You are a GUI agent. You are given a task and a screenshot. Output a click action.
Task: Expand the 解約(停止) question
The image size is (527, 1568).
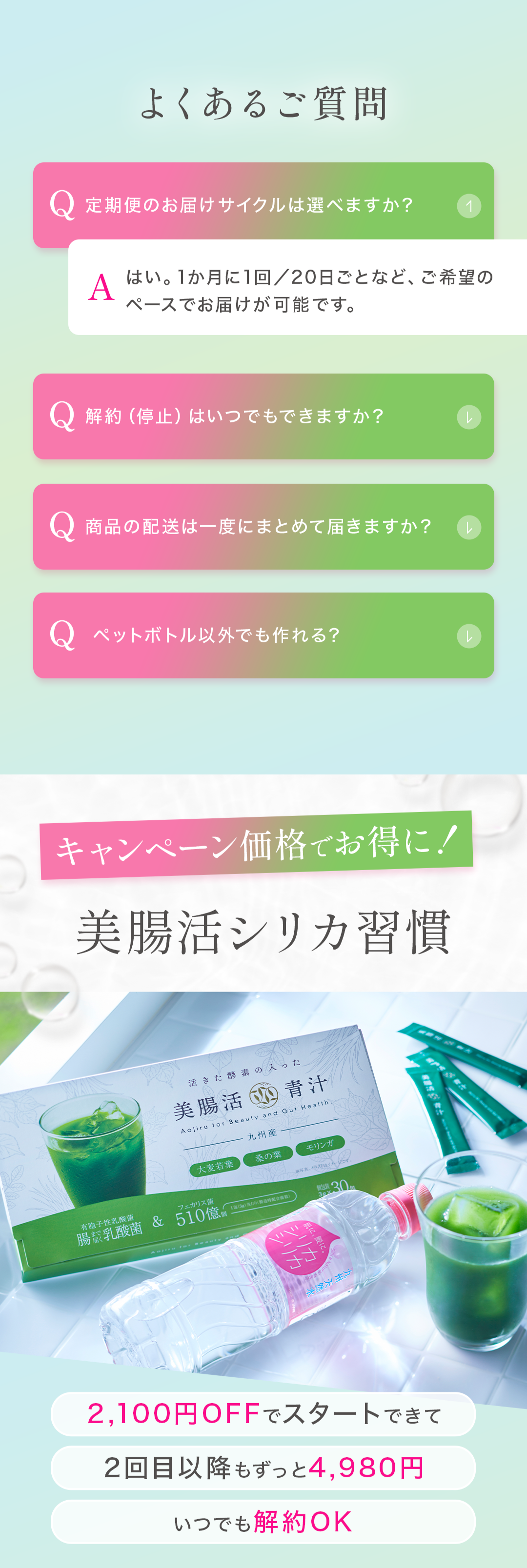[468, 417]
